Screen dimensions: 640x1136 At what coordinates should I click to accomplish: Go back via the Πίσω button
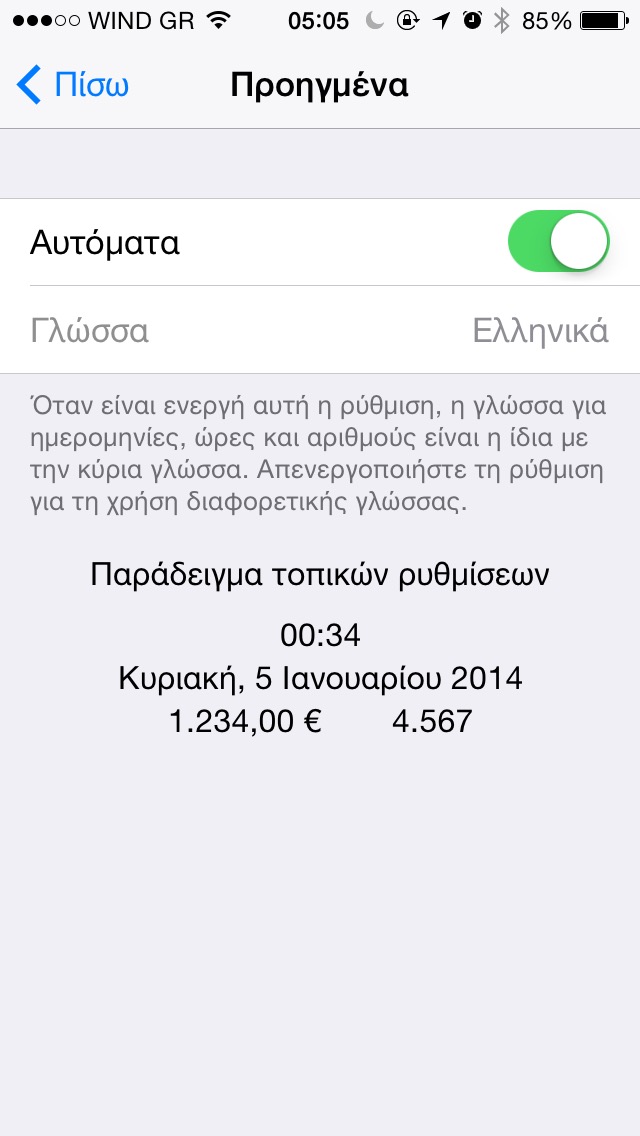[74, 85]
